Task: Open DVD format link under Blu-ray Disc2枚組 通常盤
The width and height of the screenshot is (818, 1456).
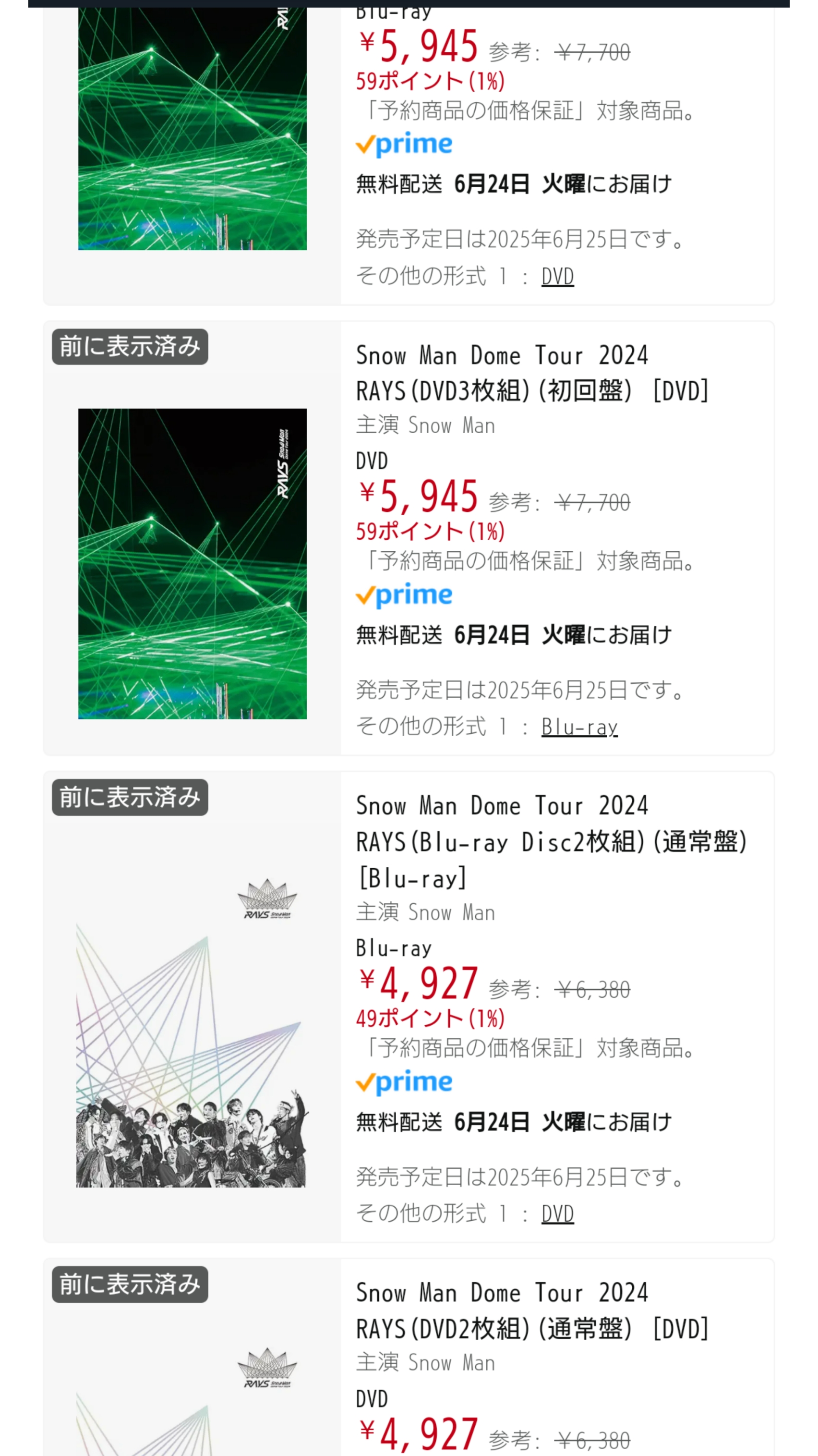Action: tap(557, 1213)
